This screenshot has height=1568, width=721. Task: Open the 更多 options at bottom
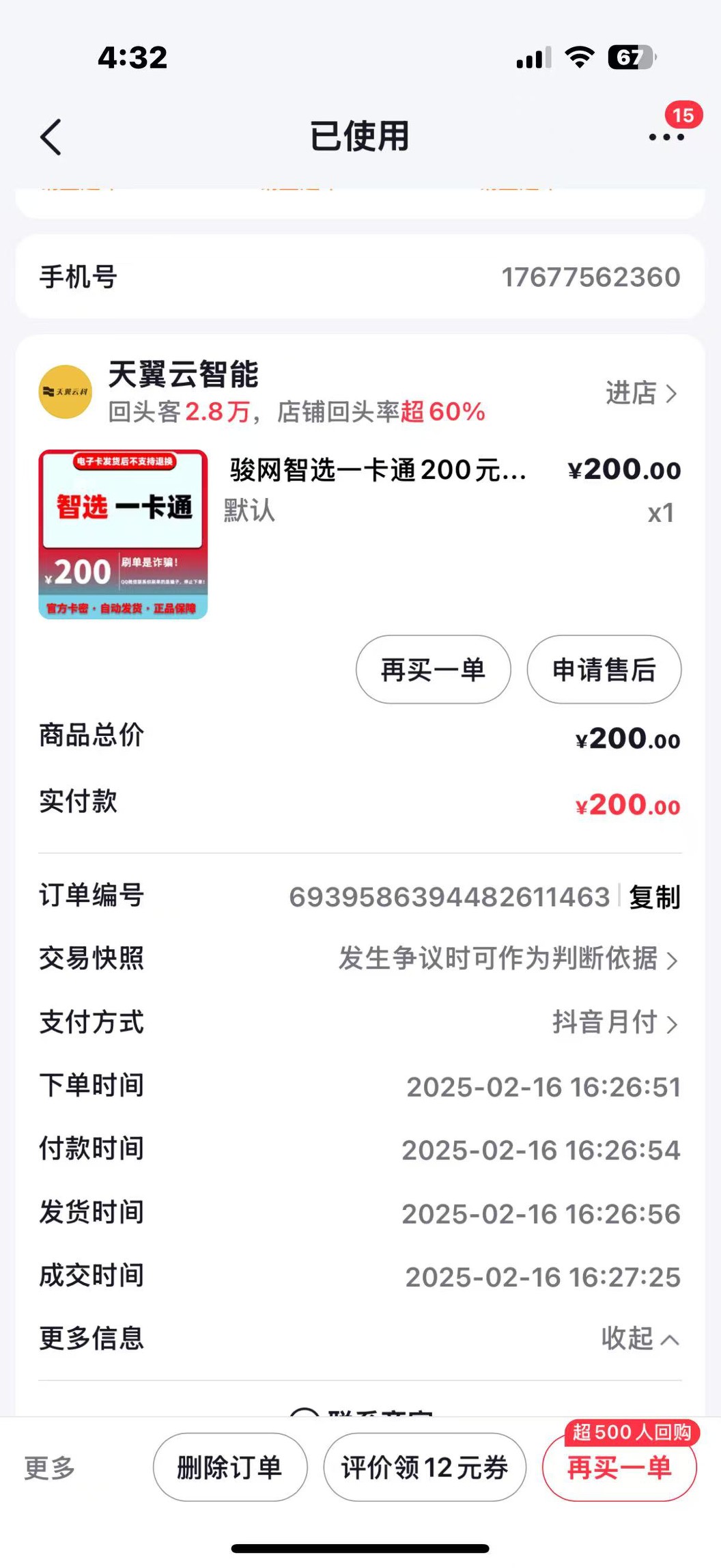tap(49, 1467)
